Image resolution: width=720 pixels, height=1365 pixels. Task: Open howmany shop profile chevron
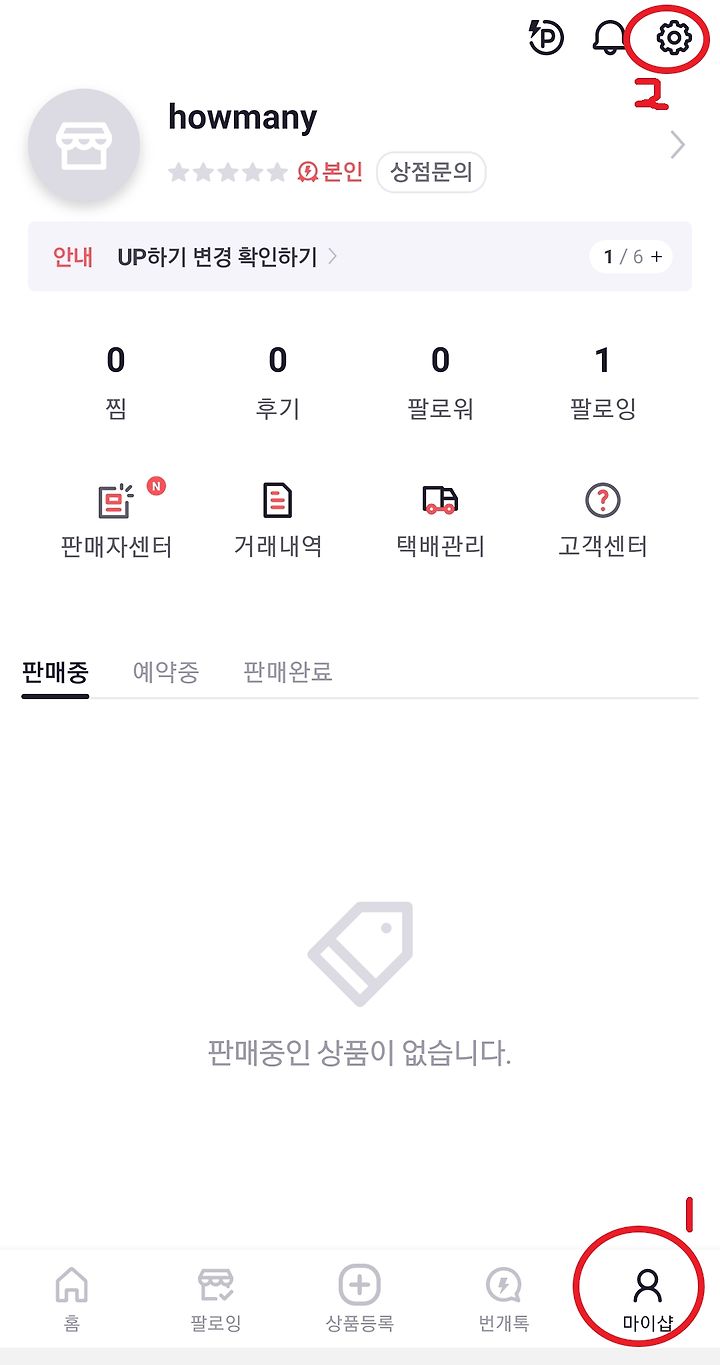coord(678,146)
